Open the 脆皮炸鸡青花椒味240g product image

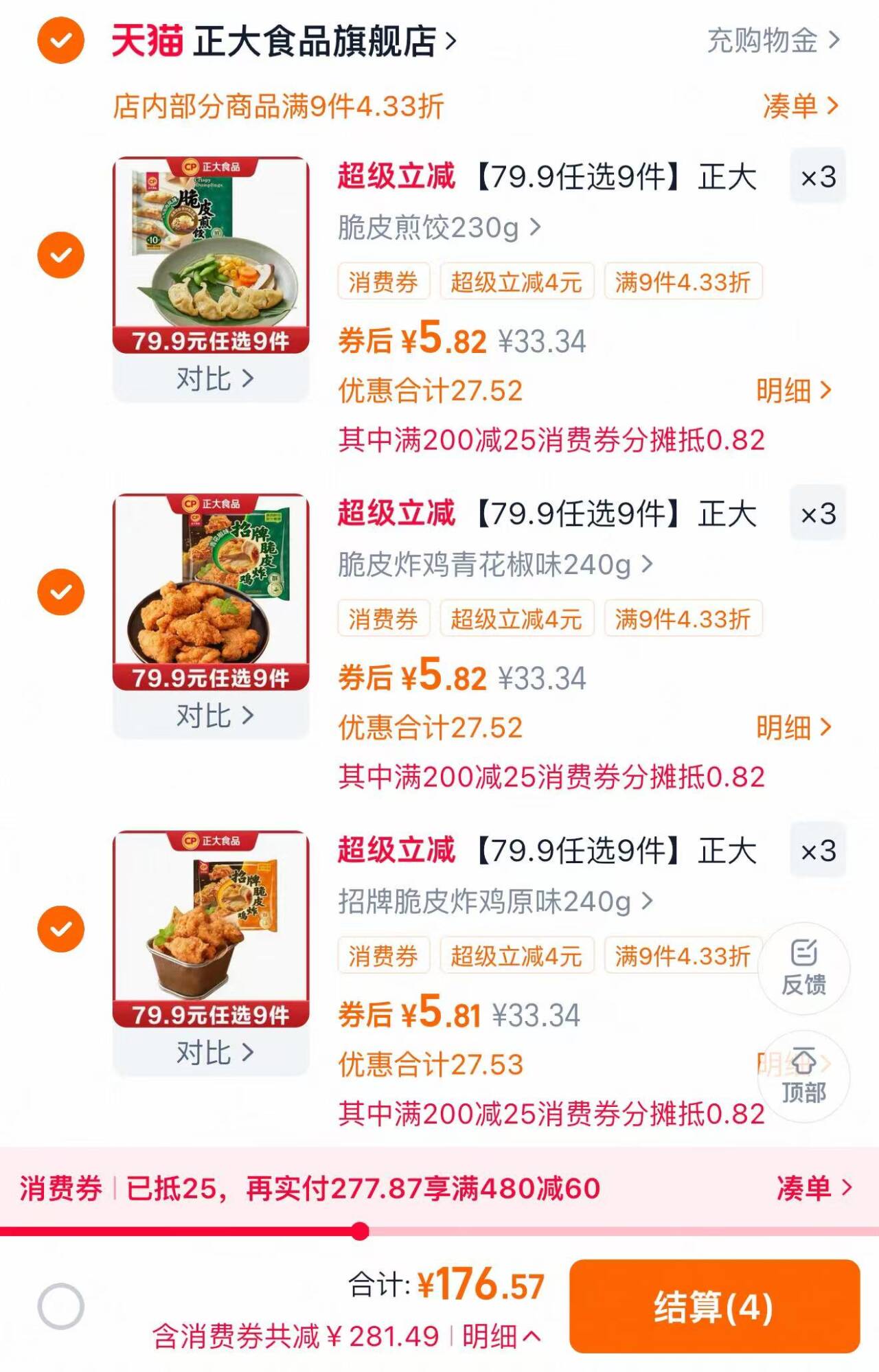coord(211,591)
